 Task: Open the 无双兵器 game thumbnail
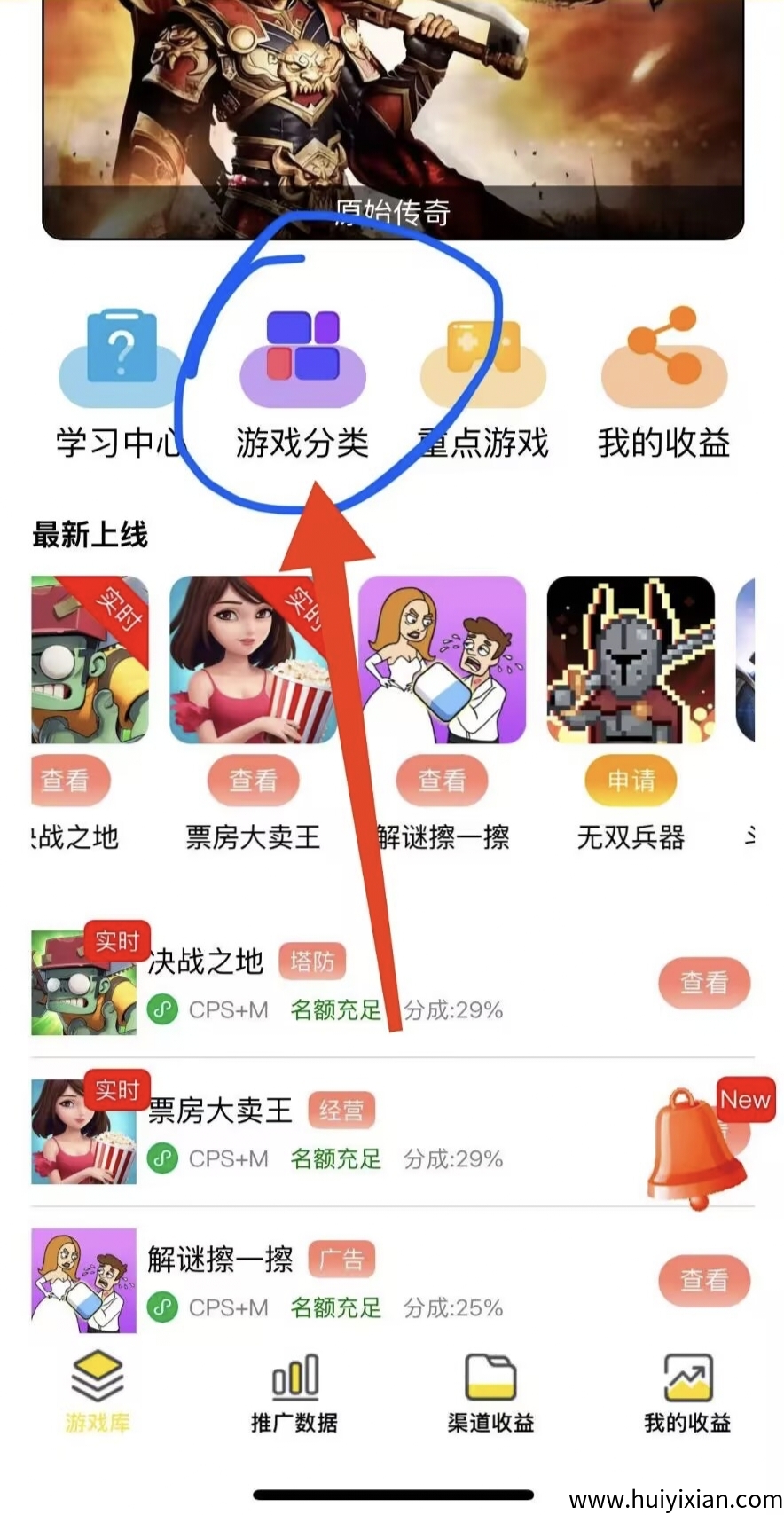point(631,659)
